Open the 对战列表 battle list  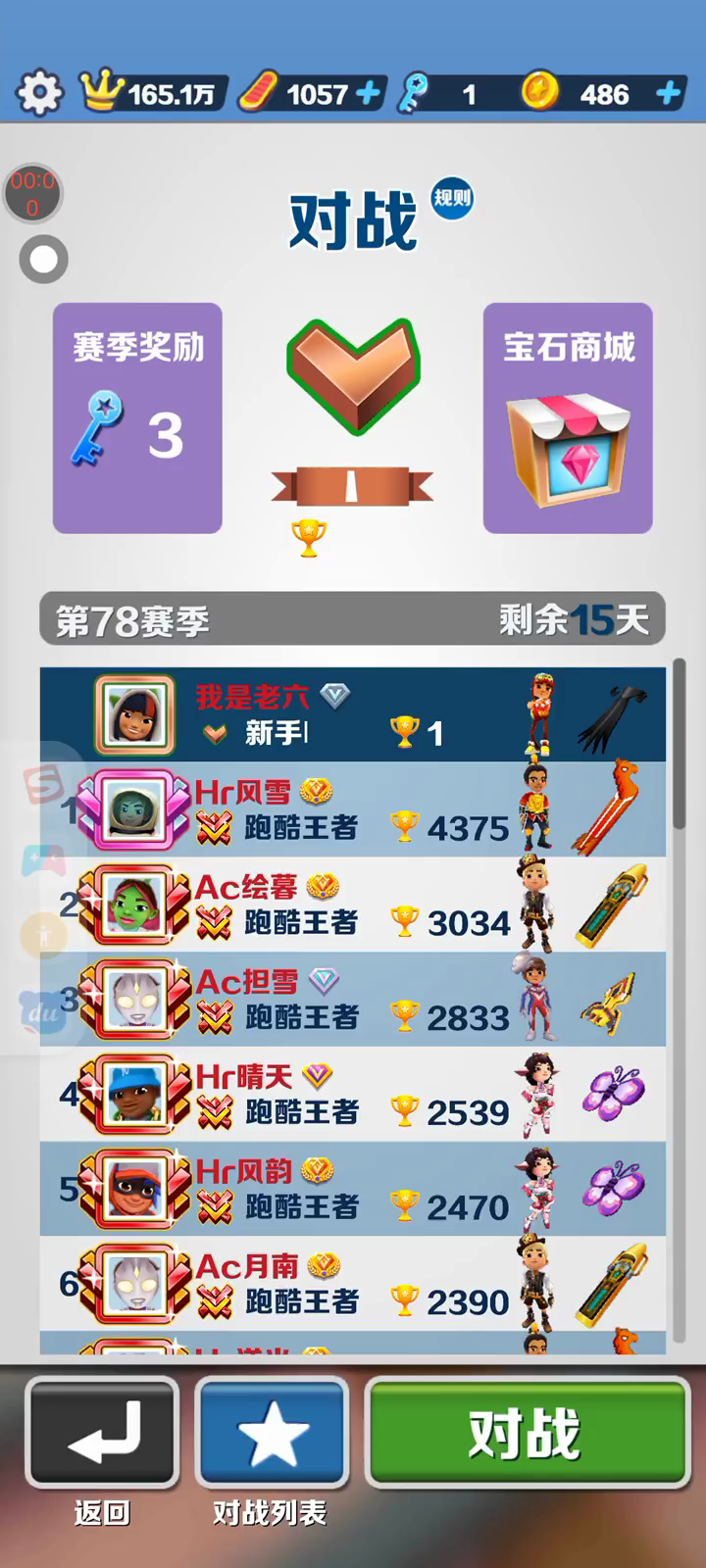coord(273,1434)
